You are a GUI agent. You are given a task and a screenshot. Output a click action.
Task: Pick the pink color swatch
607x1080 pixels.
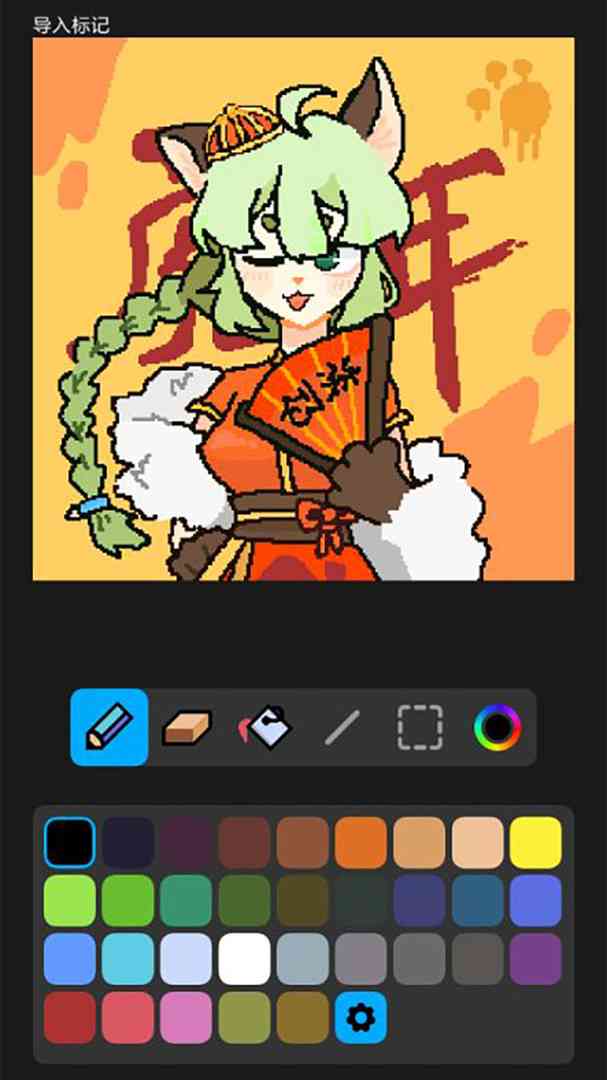186,1018
